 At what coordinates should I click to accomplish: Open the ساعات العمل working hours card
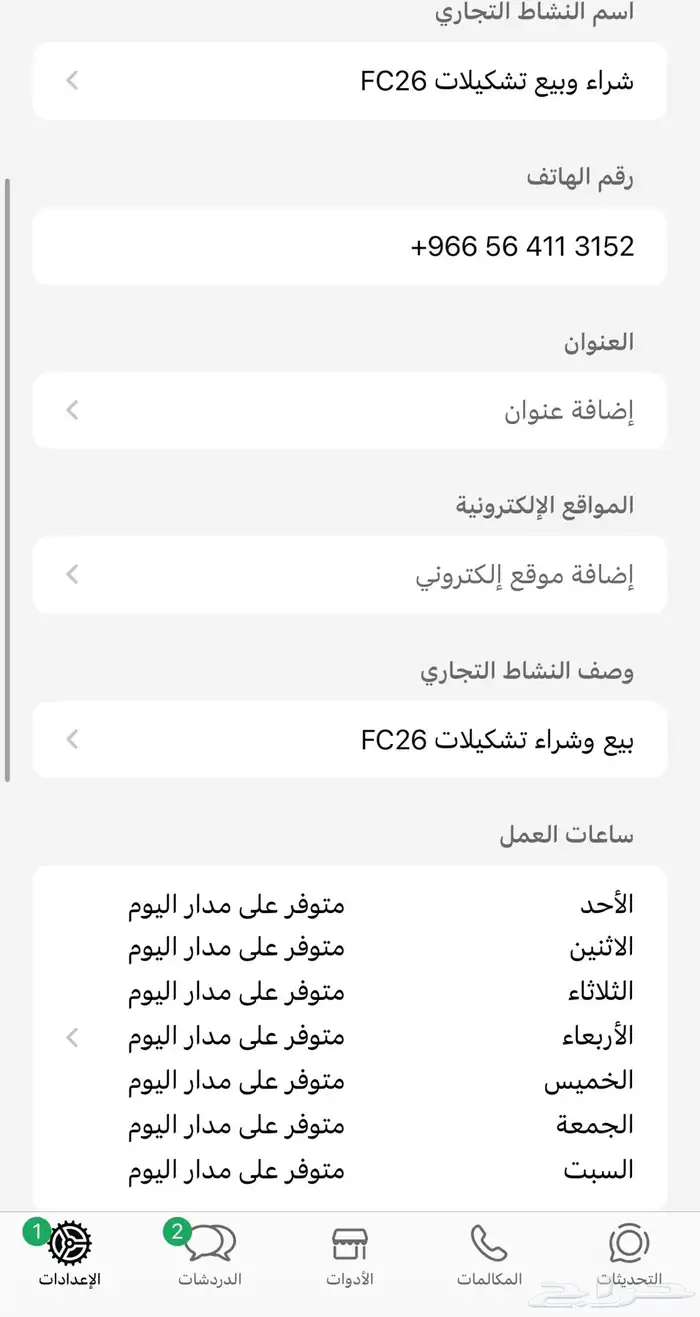[349, 1037]
